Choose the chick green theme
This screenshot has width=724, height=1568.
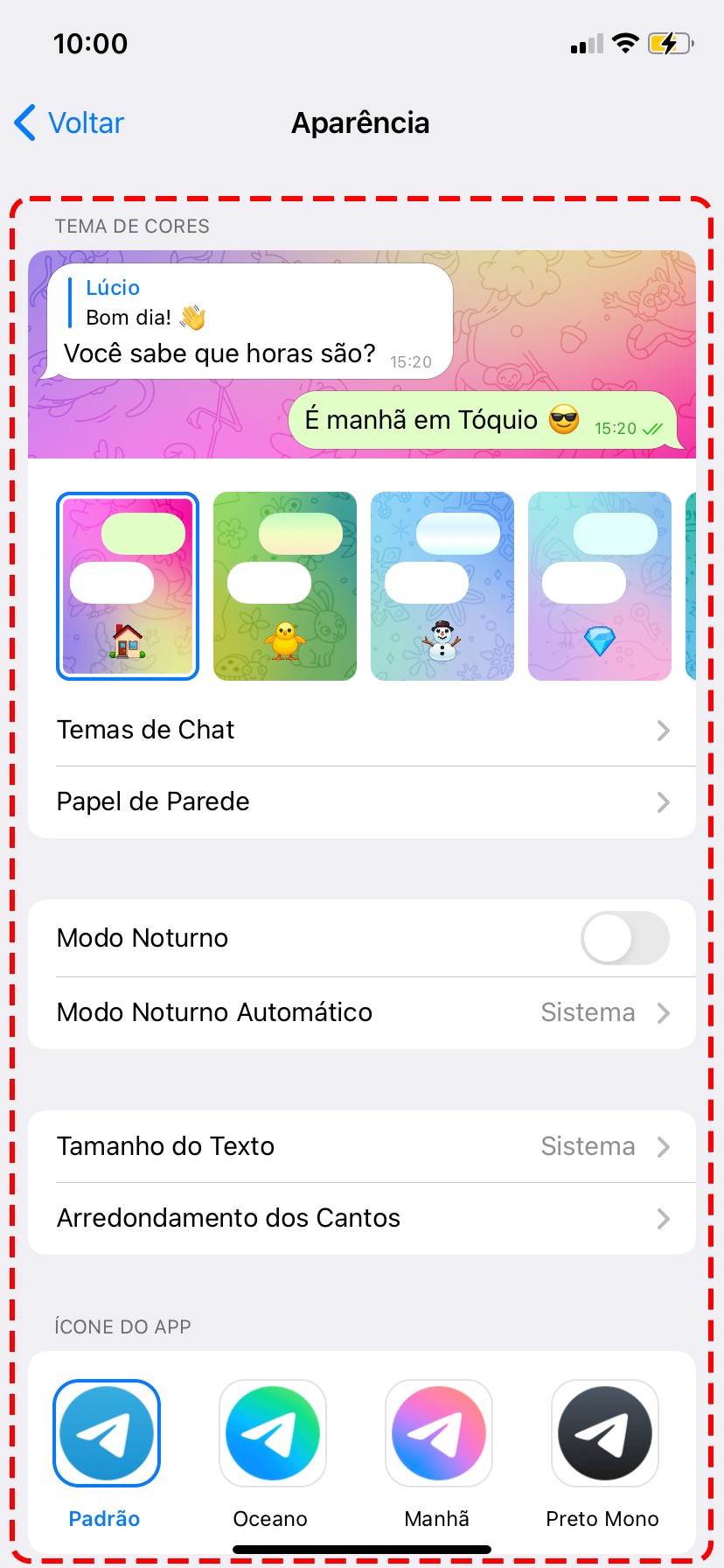pos(285,585)
